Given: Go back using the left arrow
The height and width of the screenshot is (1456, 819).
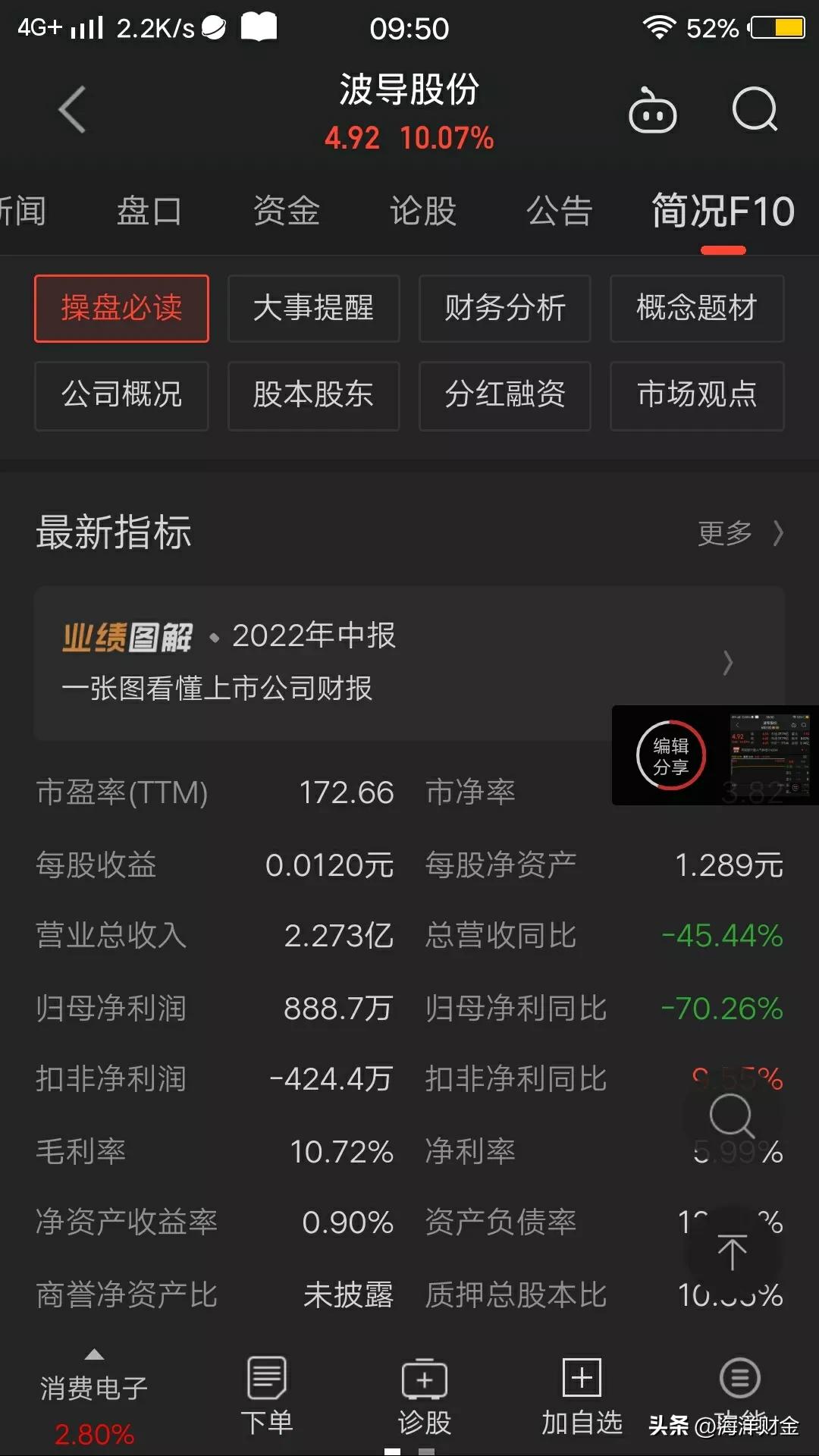Looking at the screenshot, I should 72,108.
